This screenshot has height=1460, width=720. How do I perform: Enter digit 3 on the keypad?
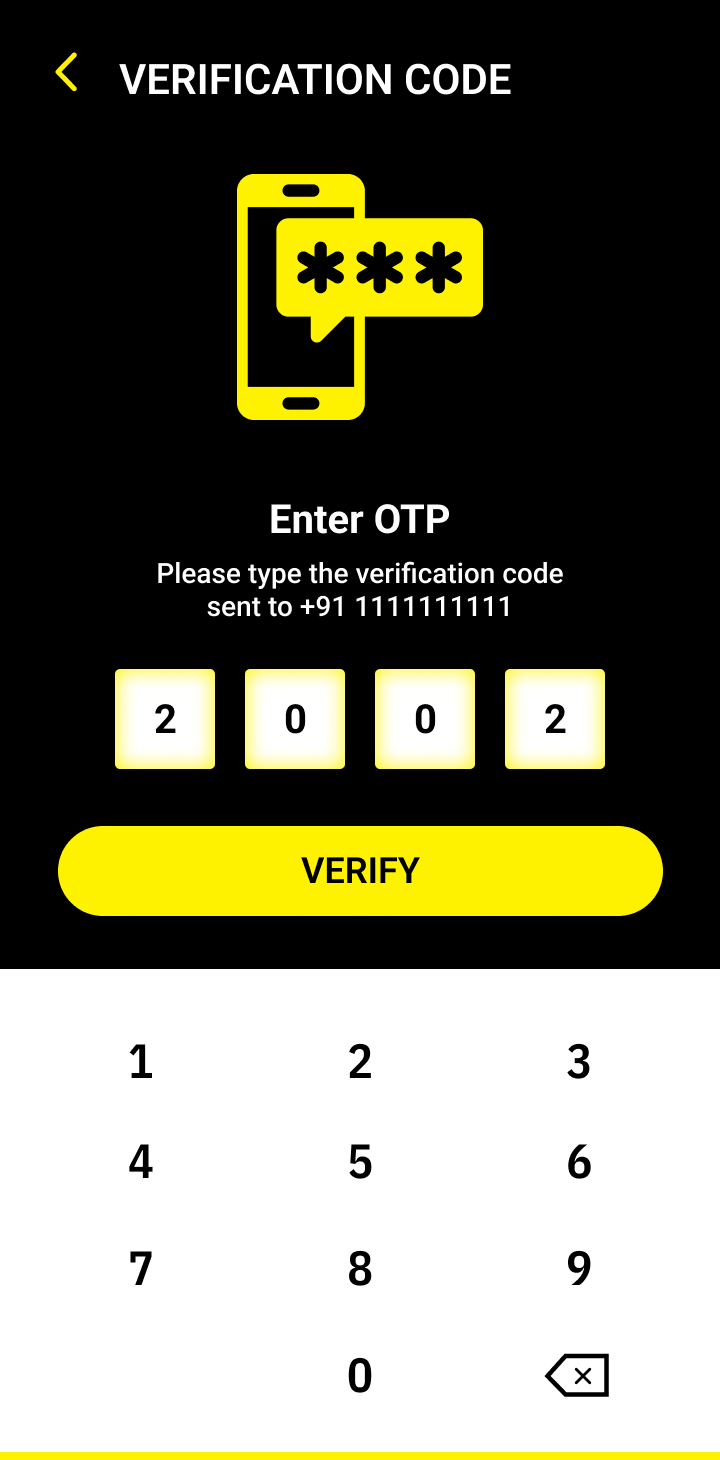(x=579, y=1062)
